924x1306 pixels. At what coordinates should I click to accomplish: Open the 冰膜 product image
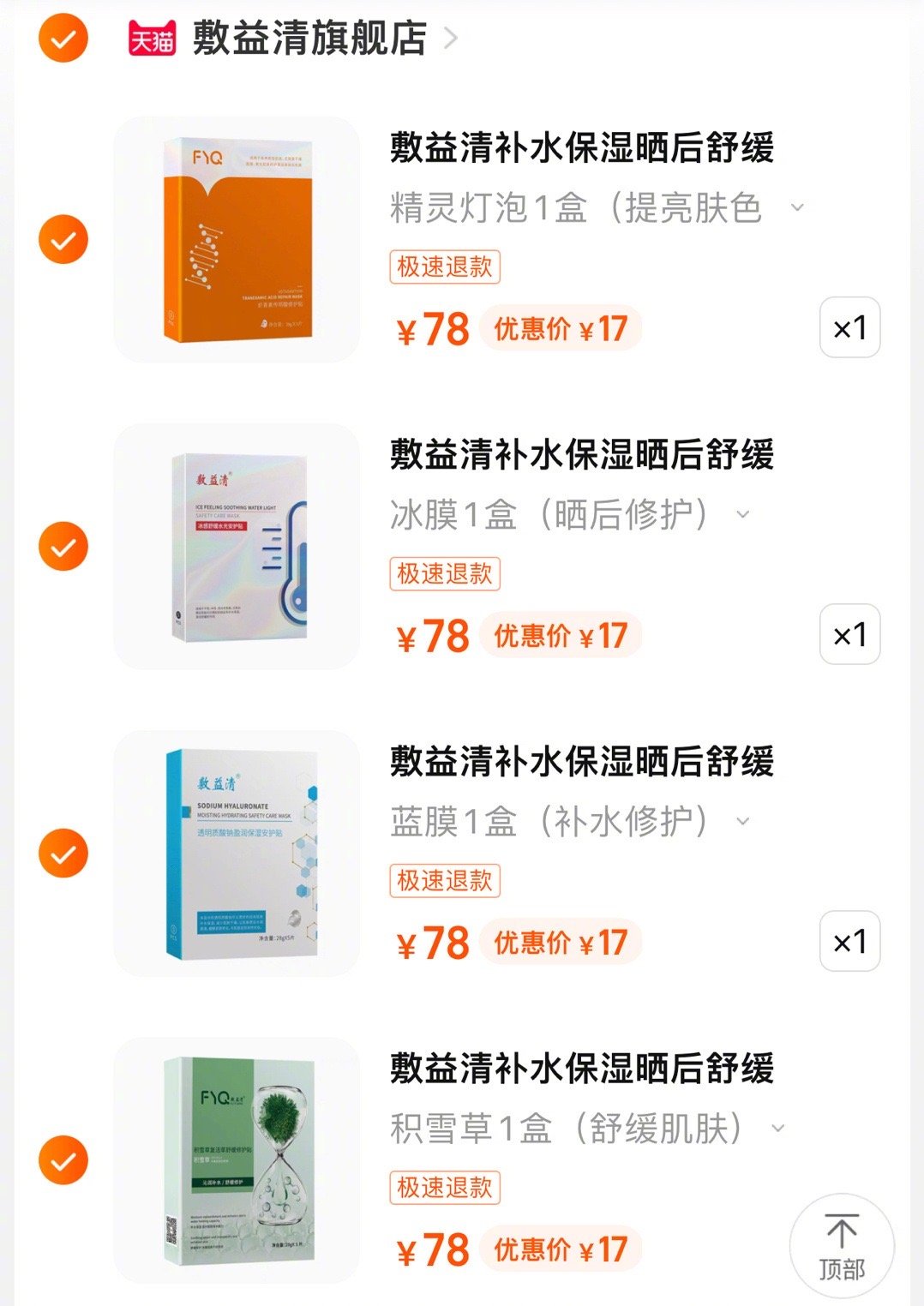coord(237,547)
